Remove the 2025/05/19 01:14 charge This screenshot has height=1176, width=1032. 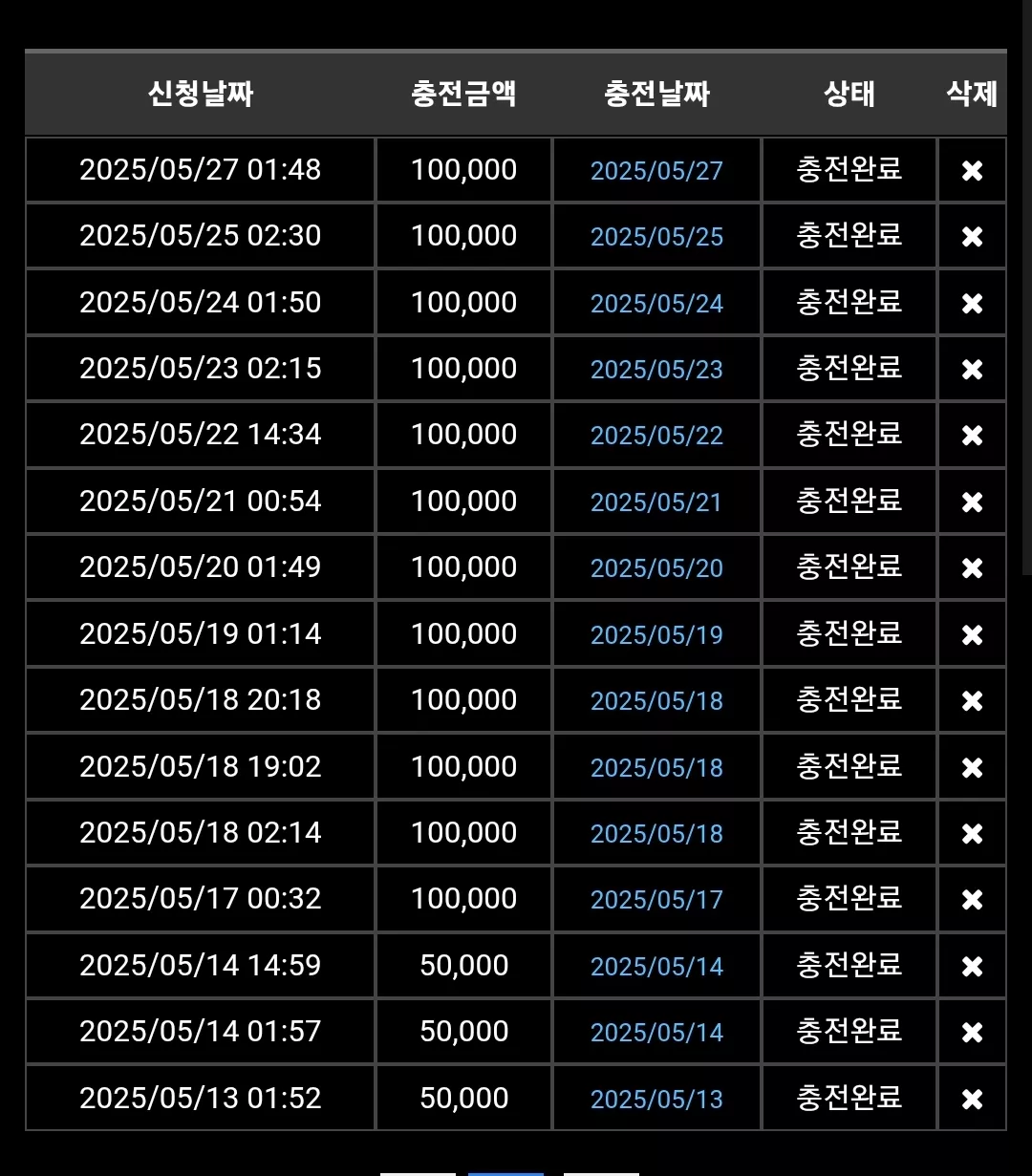click(x=972, y=635)
